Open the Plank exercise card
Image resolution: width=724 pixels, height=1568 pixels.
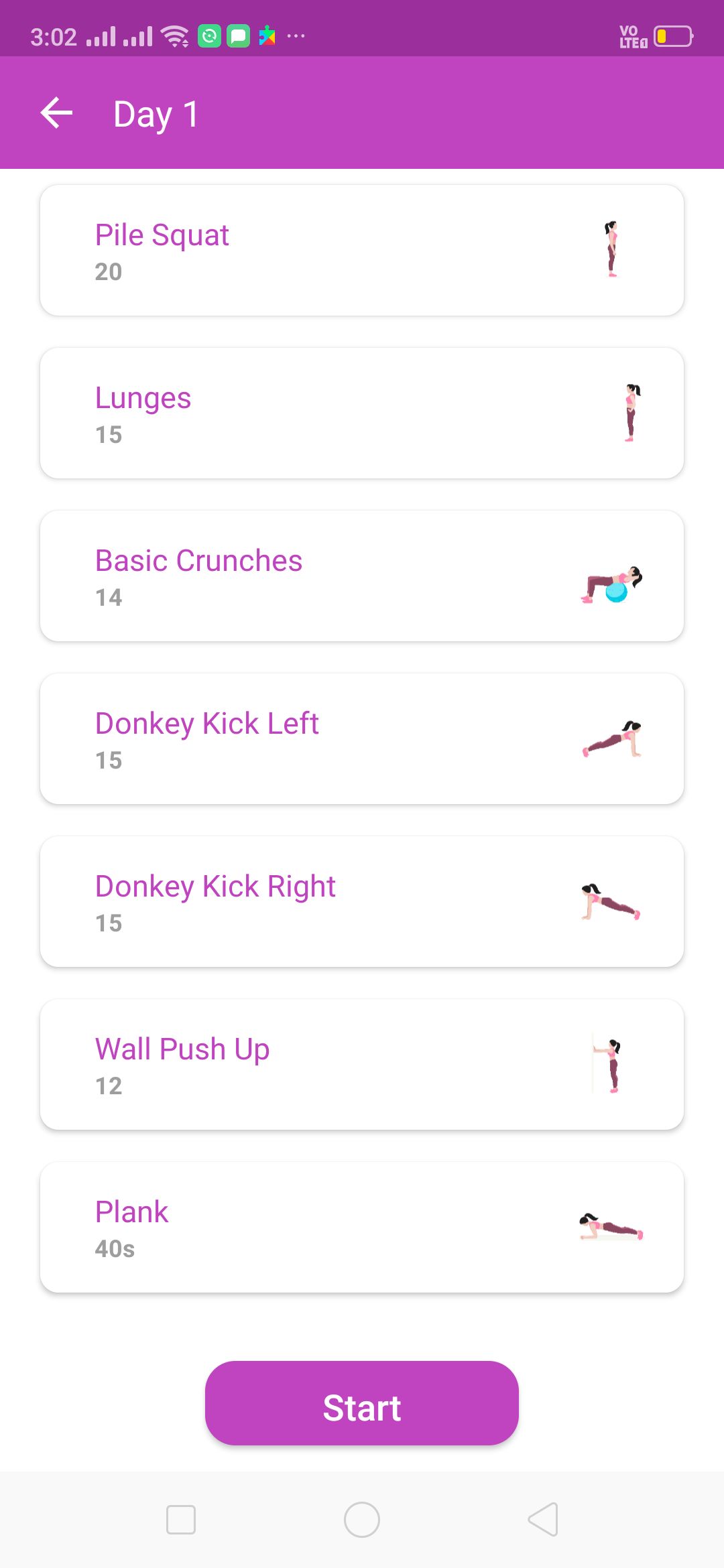coord(362,1228)
